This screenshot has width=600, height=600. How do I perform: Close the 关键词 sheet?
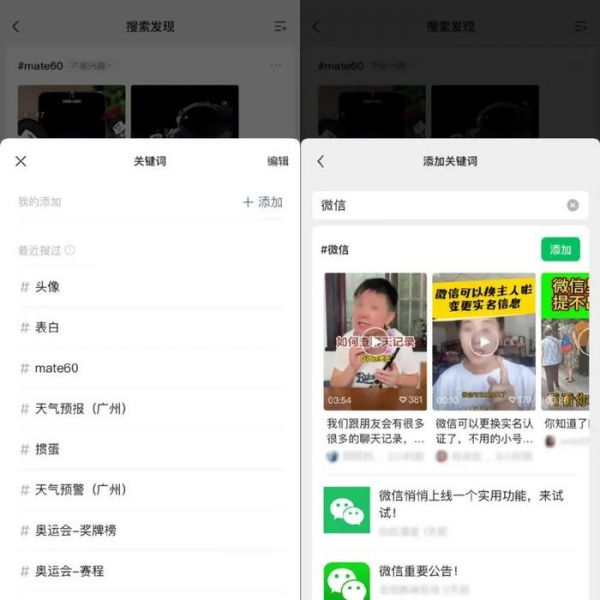point(21,161)
